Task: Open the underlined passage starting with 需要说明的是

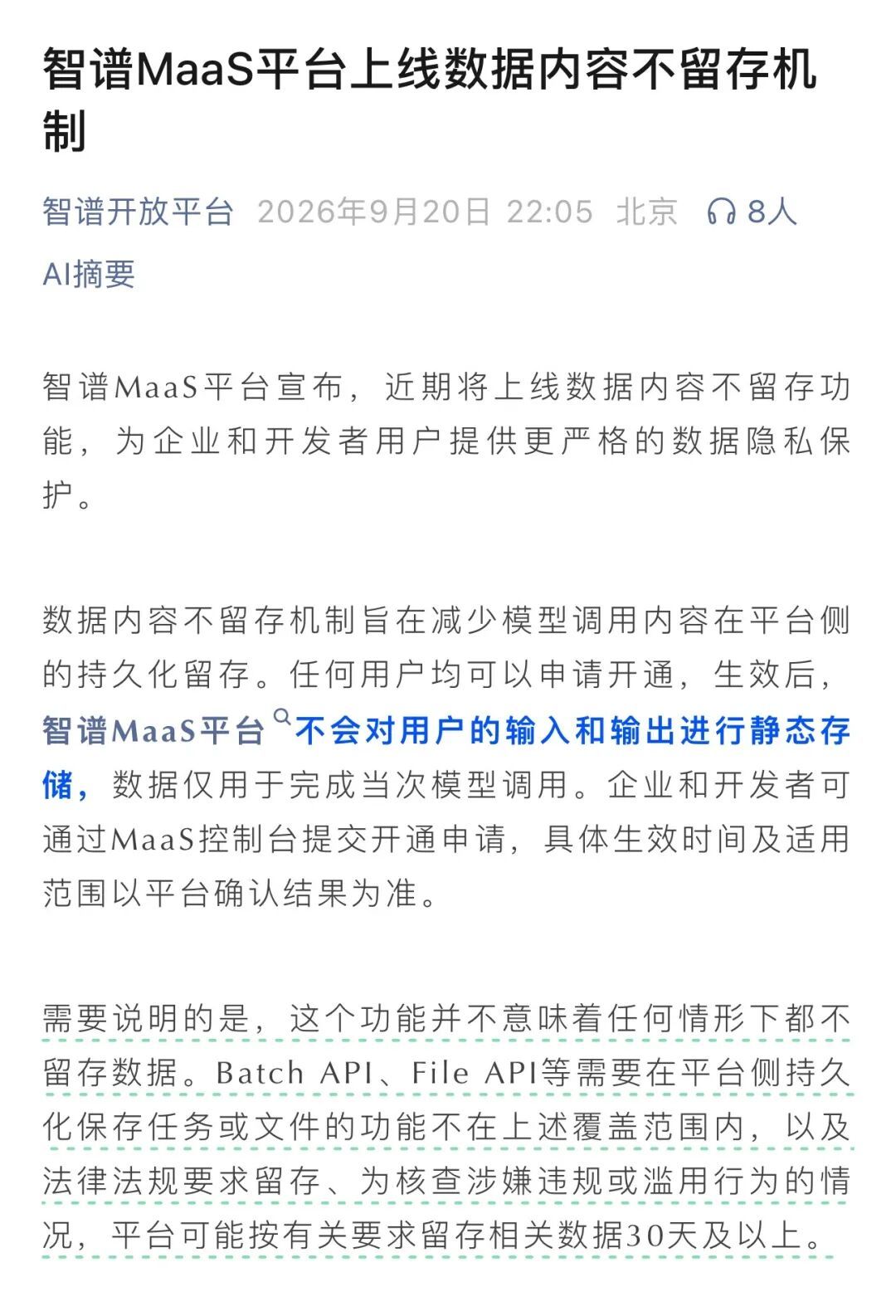Action: click(x=447, y=1127)
